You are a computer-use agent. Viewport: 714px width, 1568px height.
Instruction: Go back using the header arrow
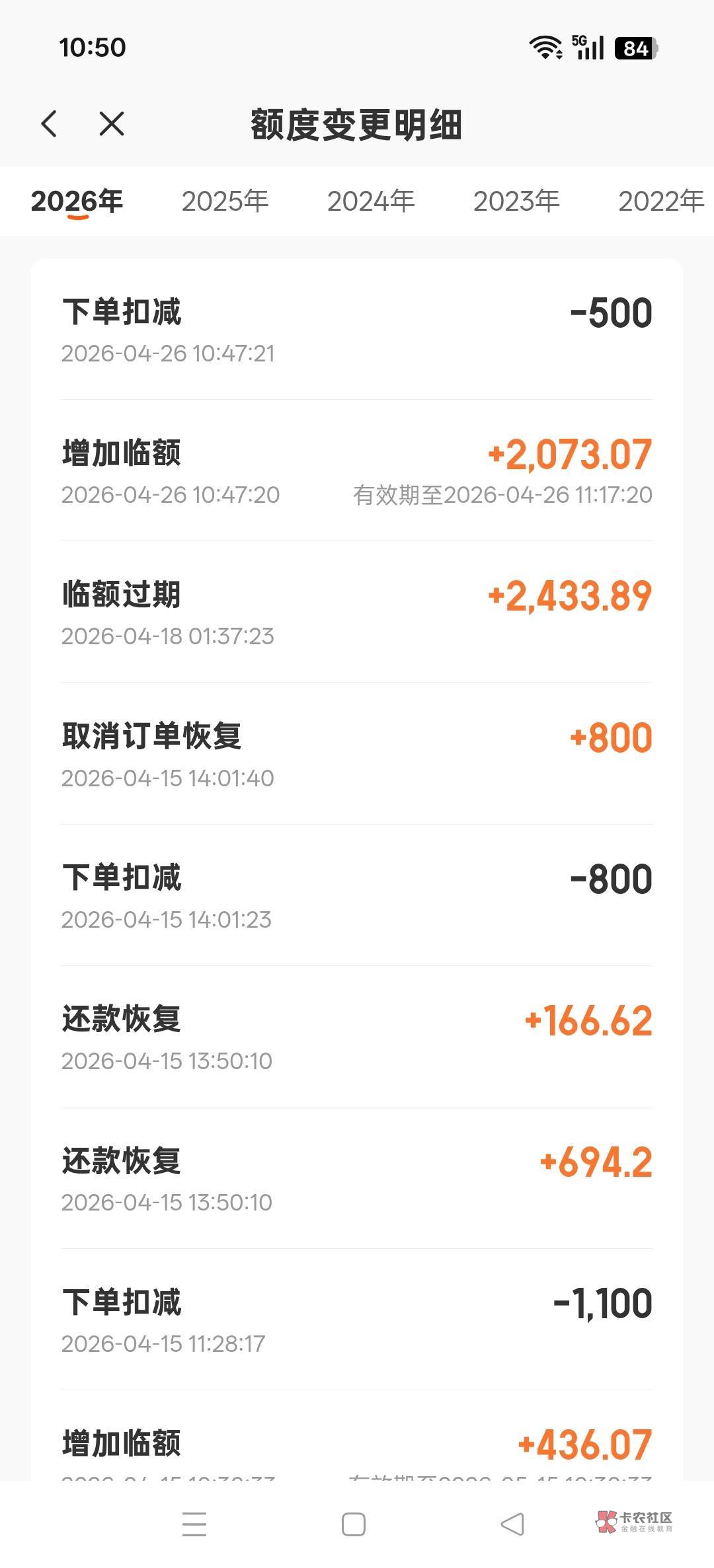point(50,124)
